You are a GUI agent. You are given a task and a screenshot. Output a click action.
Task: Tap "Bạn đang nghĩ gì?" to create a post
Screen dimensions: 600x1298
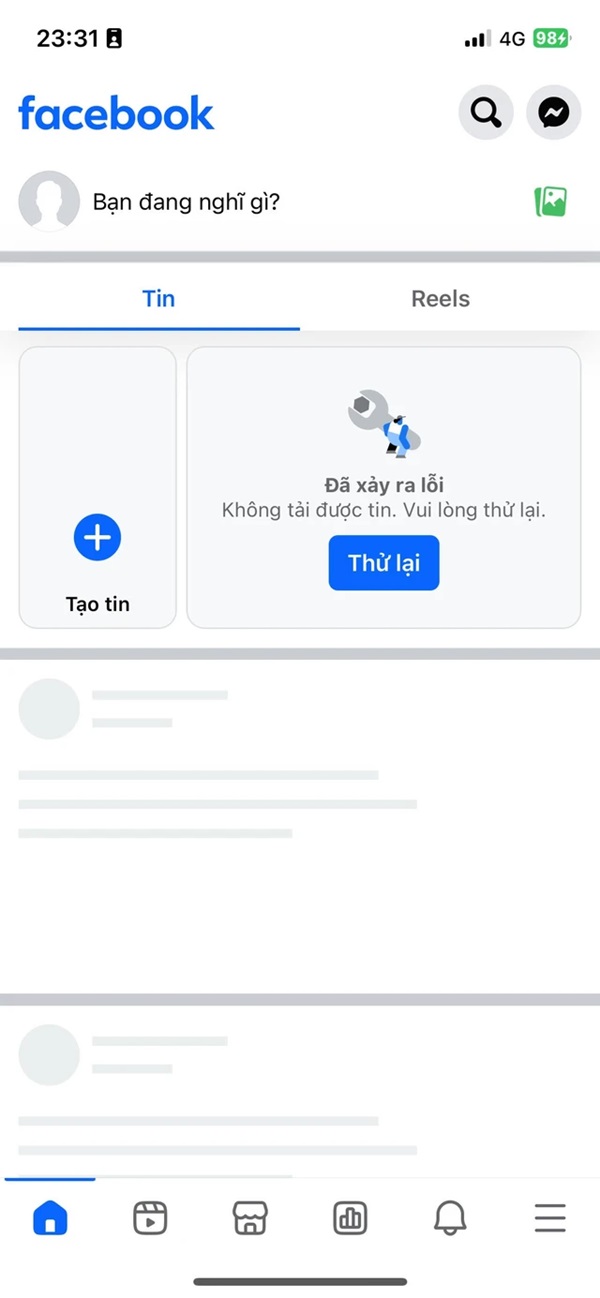click(187, 202)
